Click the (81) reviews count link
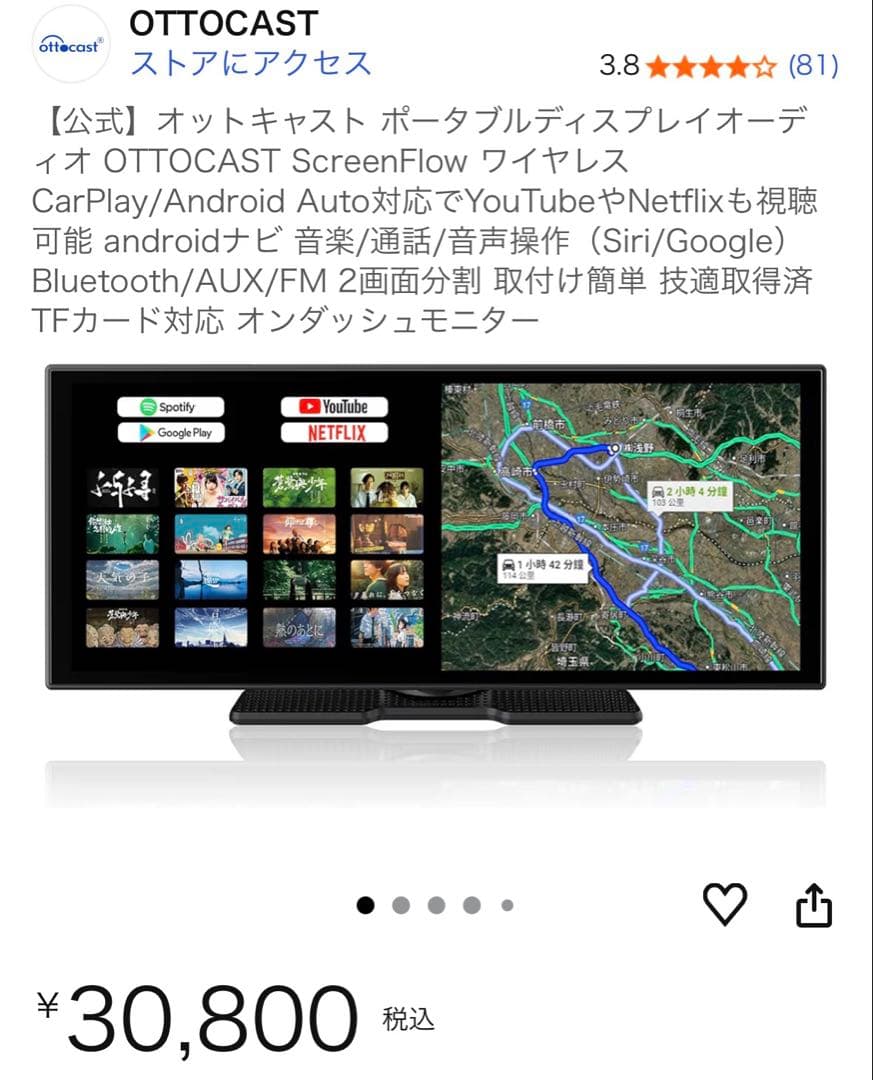The height and width of the screenshot is (1080, 873). click(x=815, y=66)
